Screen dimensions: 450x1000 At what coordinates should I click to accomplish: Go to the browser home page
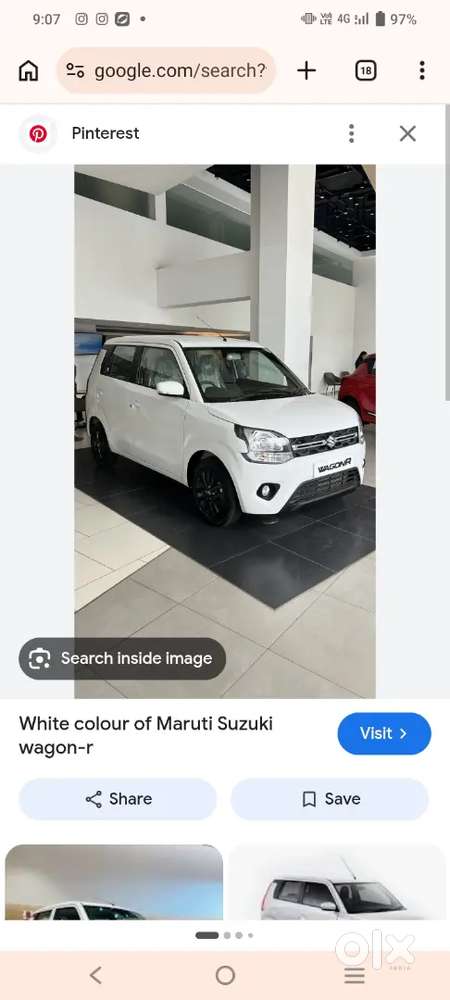point(28,71)
